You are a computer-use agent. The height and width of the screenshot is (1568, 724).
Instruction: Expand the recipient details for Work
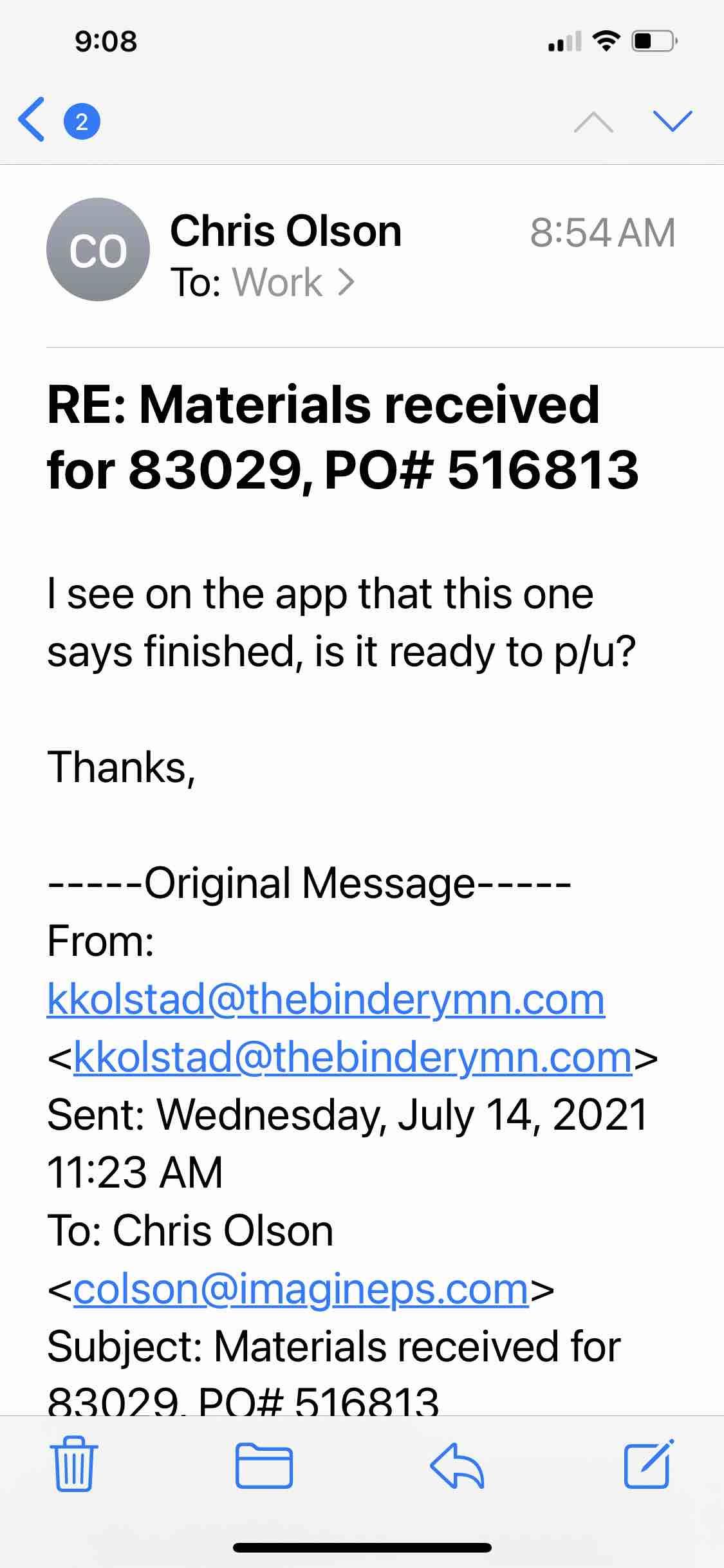tap(293, 283)
